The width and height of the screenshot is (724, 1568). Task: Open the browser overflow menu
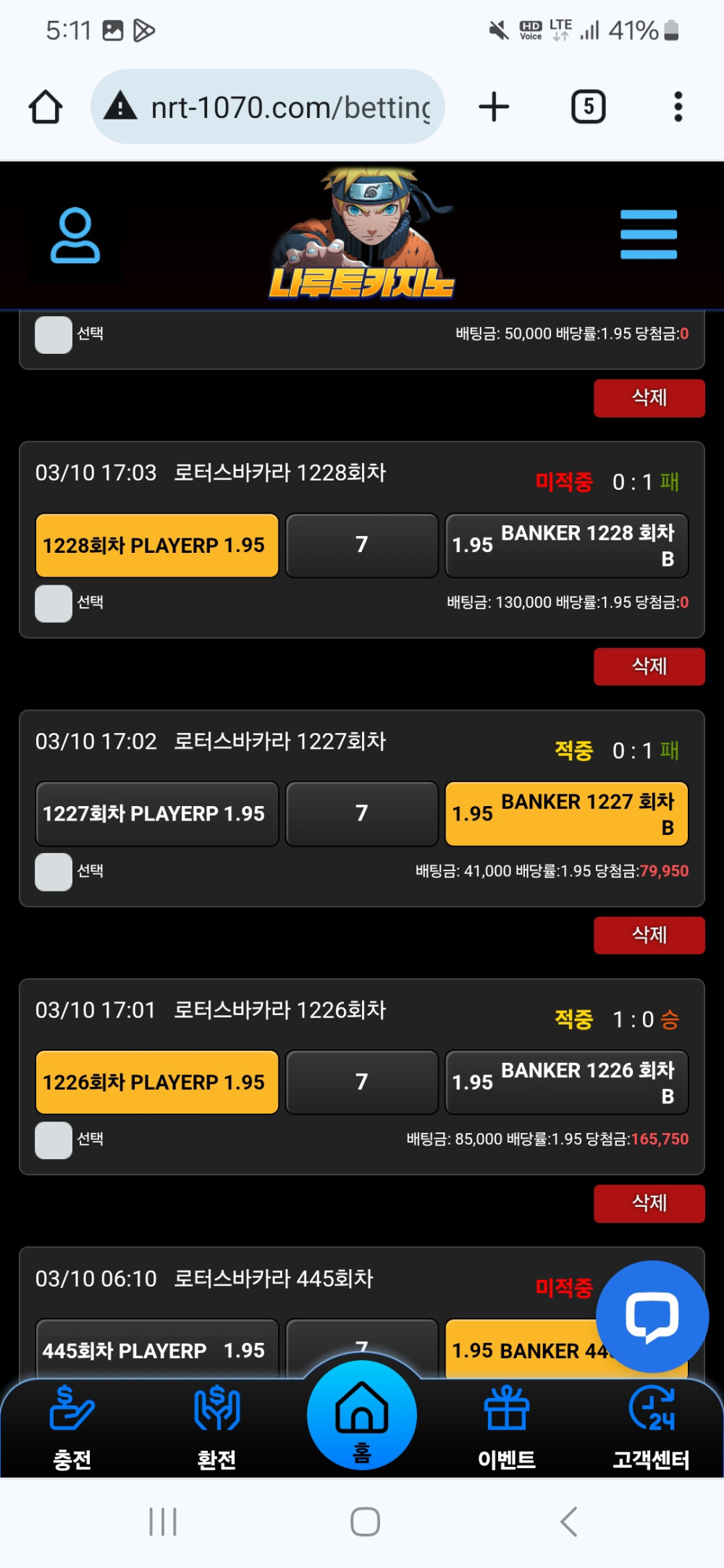coord(678,107)
